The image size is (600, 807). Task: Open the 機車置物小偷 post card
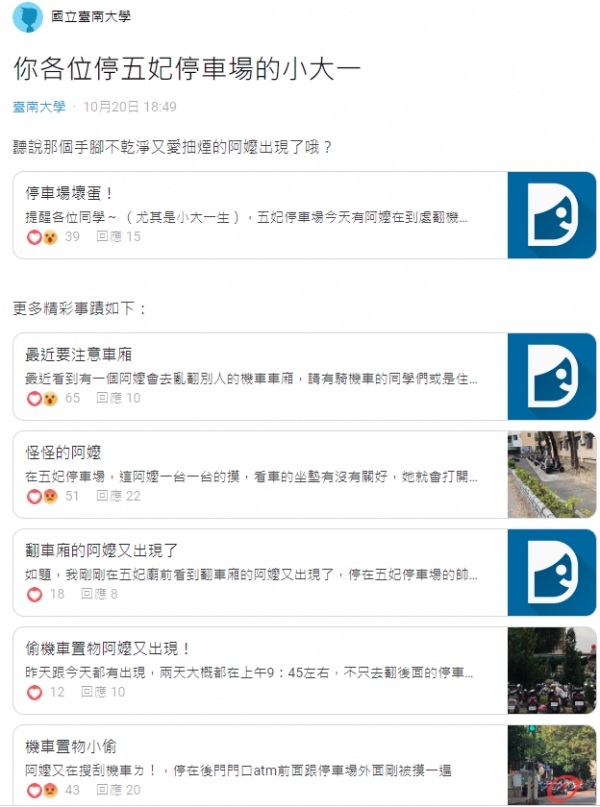pos(260,766)
